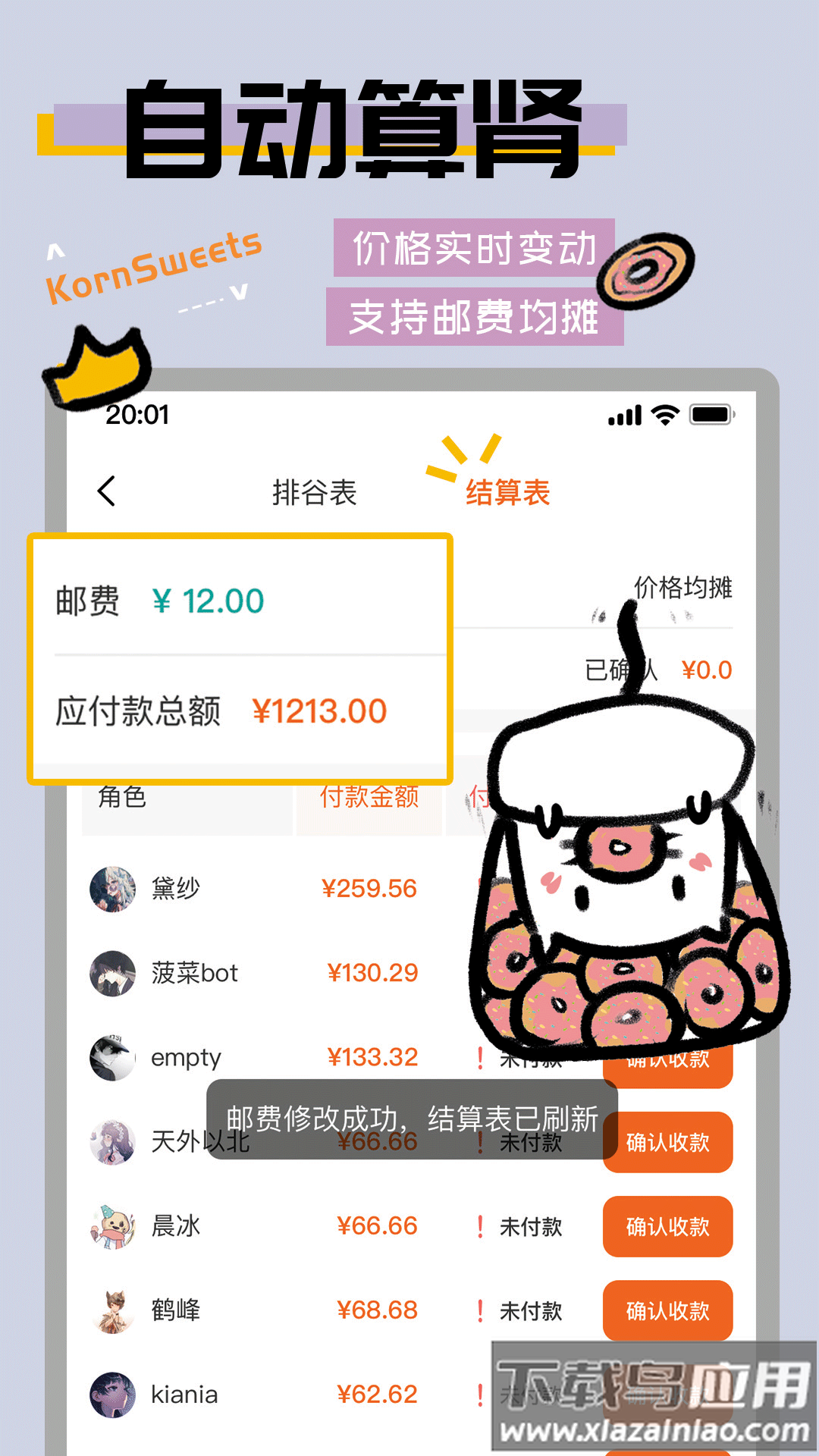Click the 已确认 ¥0.0 amount

click(705, 670)
